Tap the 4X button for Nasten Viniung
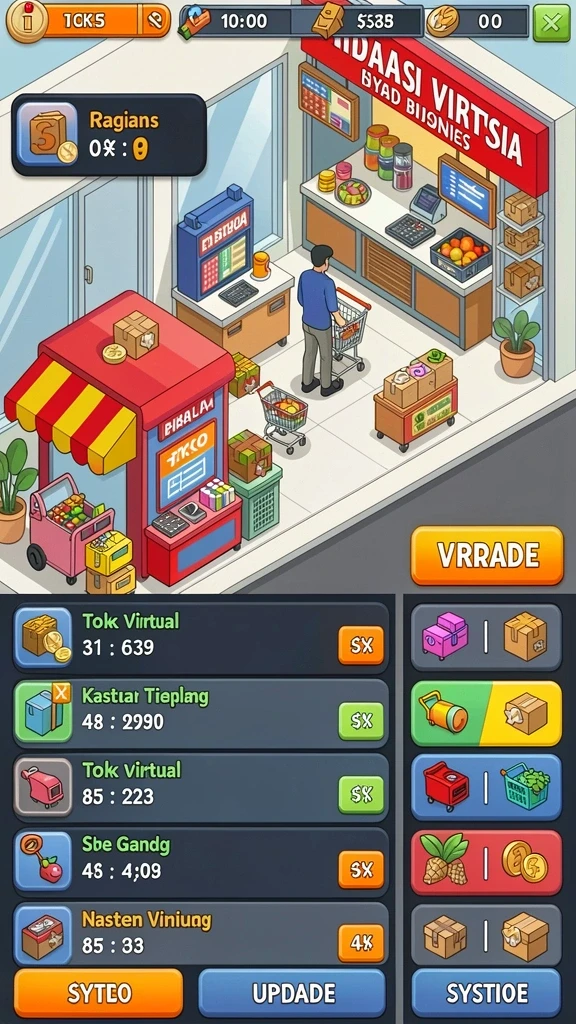Screen dimensions: 576x1024 tap(361, 945)
